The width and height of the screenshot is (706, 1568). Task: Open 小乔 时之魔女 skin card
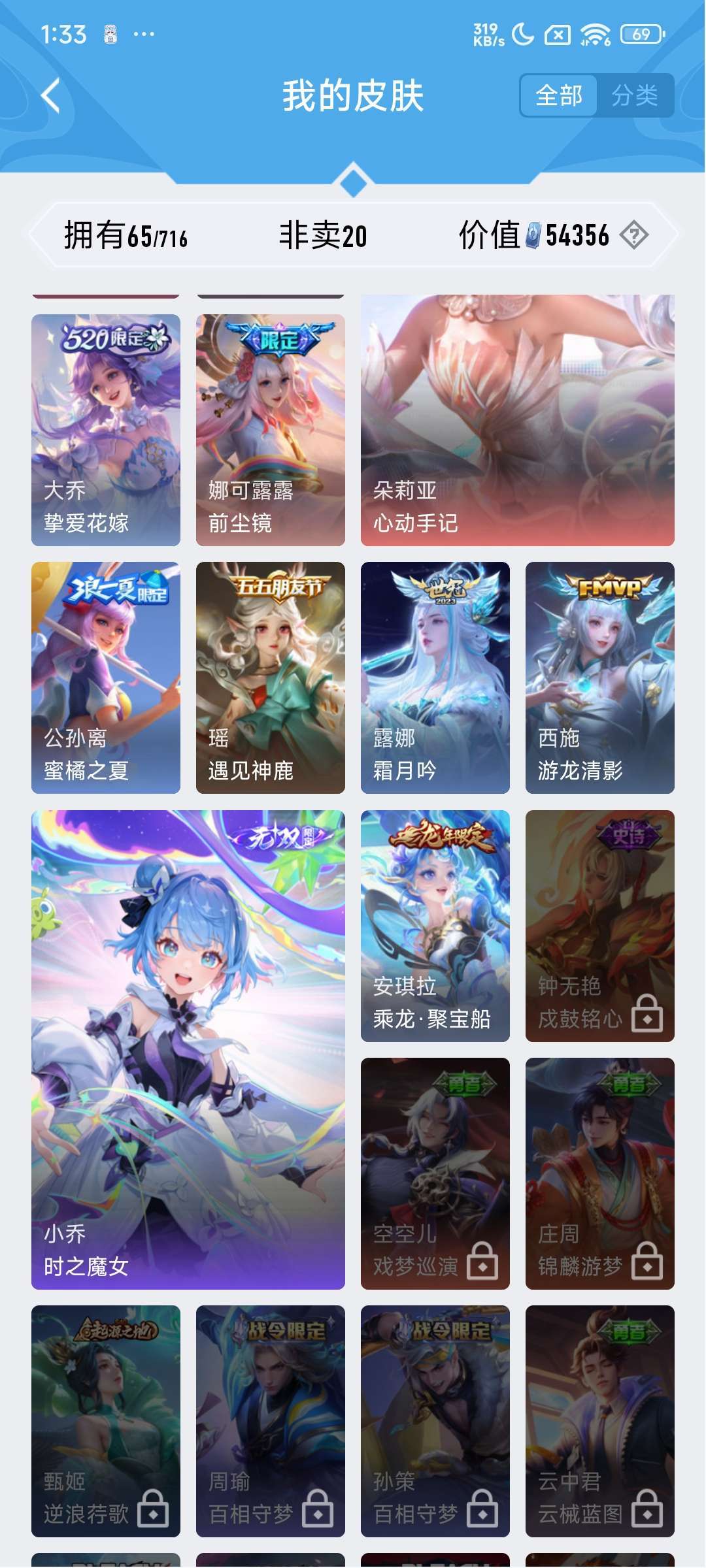click(x=188, y=1050)
